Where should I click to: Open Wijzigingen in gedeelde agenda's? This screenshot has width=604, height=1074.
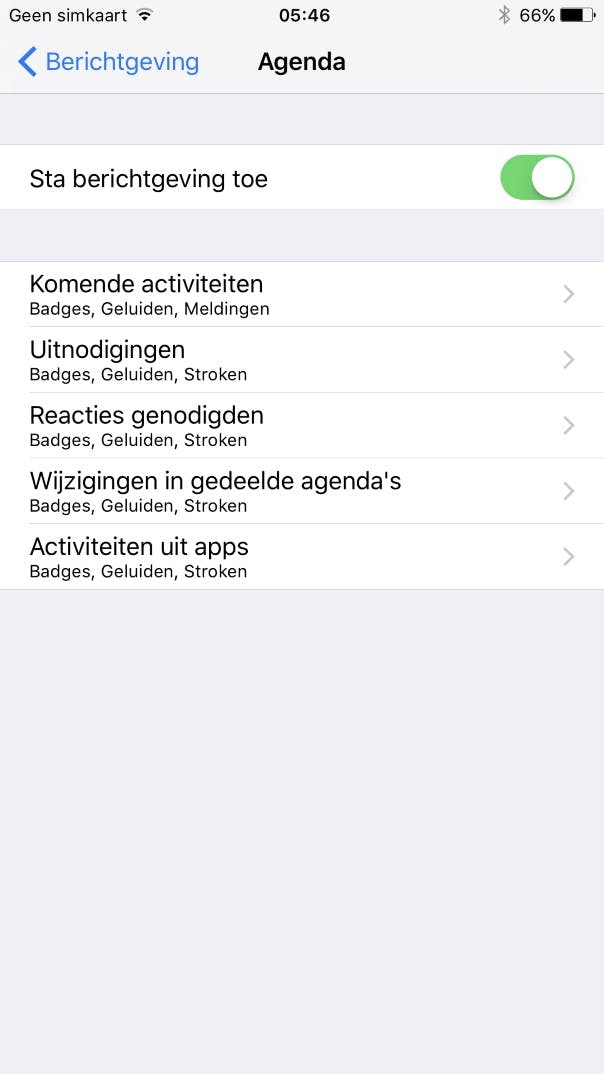click(x=301, y=491)
